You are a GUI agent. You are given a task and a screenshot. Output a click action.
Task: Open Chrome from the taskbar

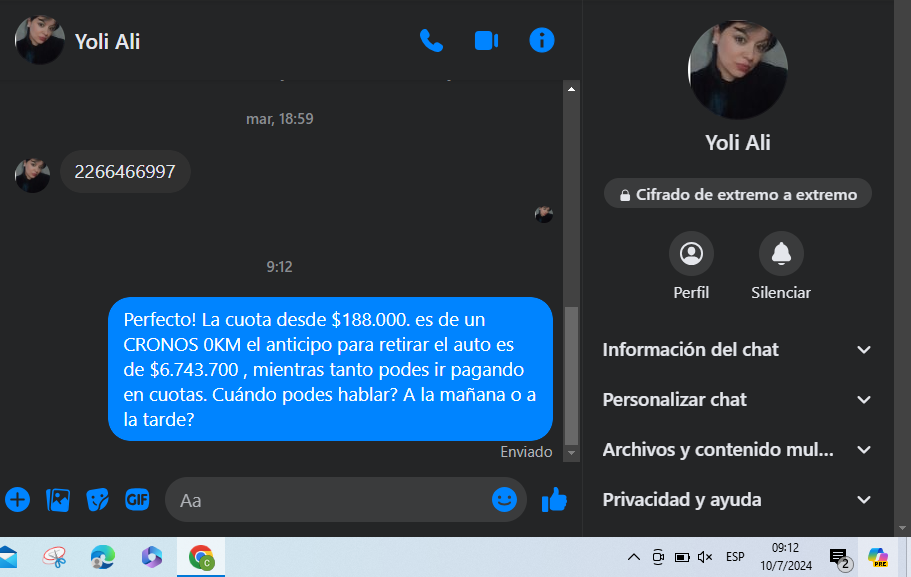201,557
